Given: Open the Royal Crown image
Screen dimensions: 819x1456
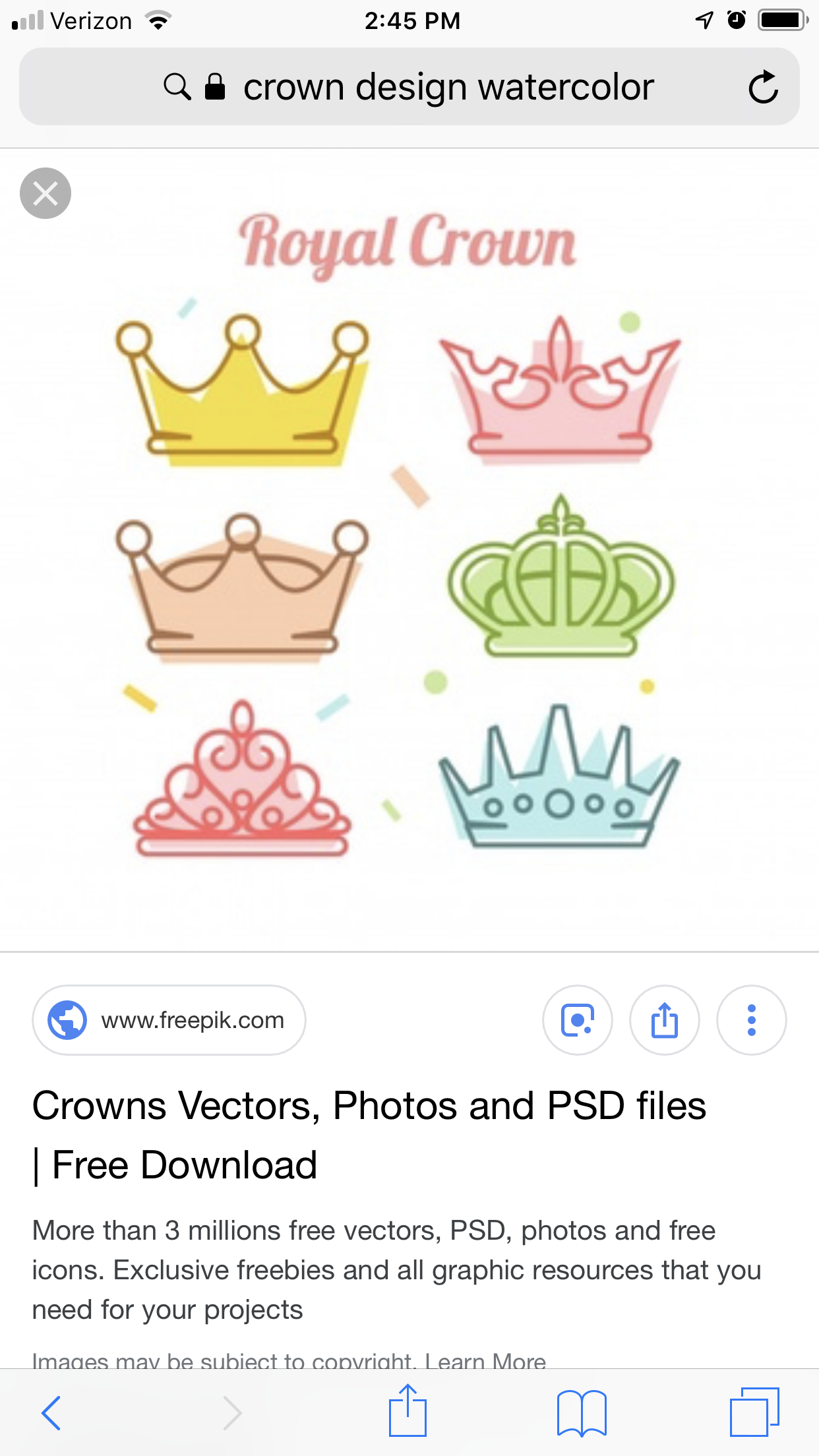Looking at the screenshot, I should point(409,547).
